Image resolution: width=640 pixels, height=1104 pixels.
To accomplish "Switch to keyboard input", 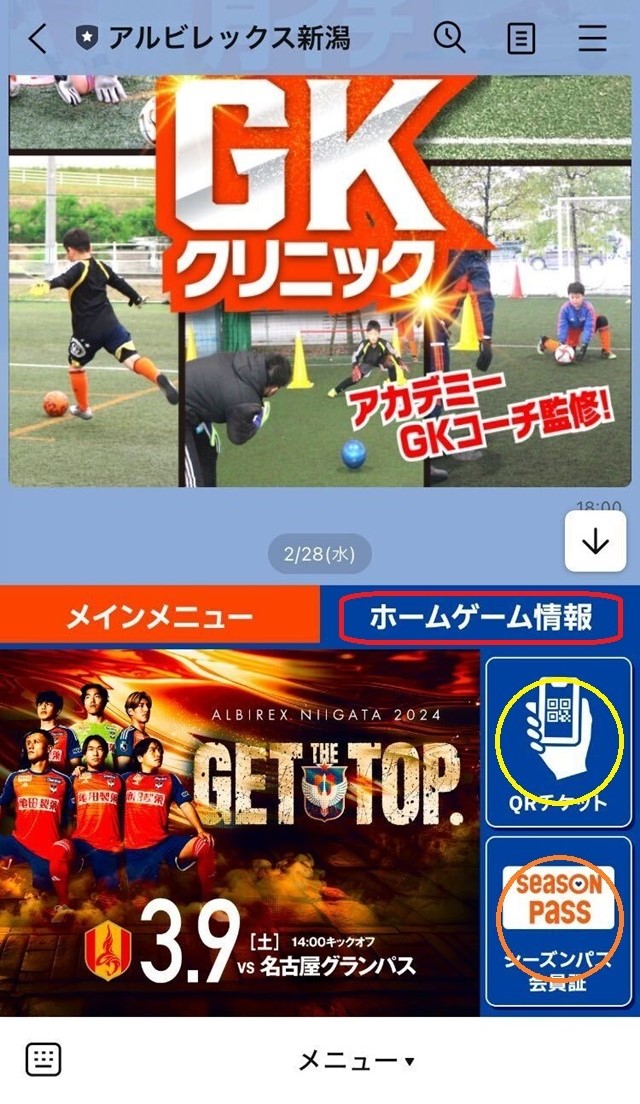I will (x=43, y=1060).
